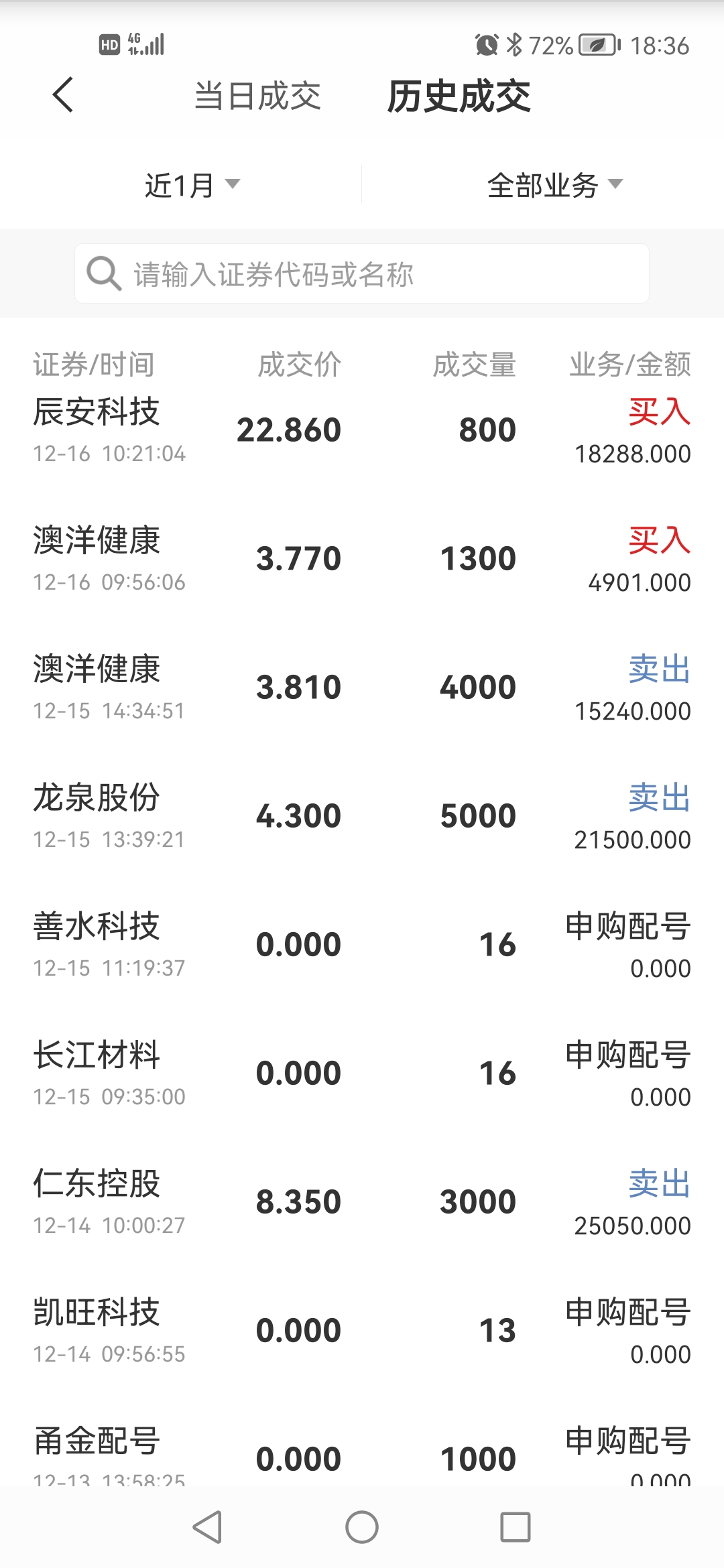Select the 历史成交 tab

pyautogui.click(x=459, y=96)
